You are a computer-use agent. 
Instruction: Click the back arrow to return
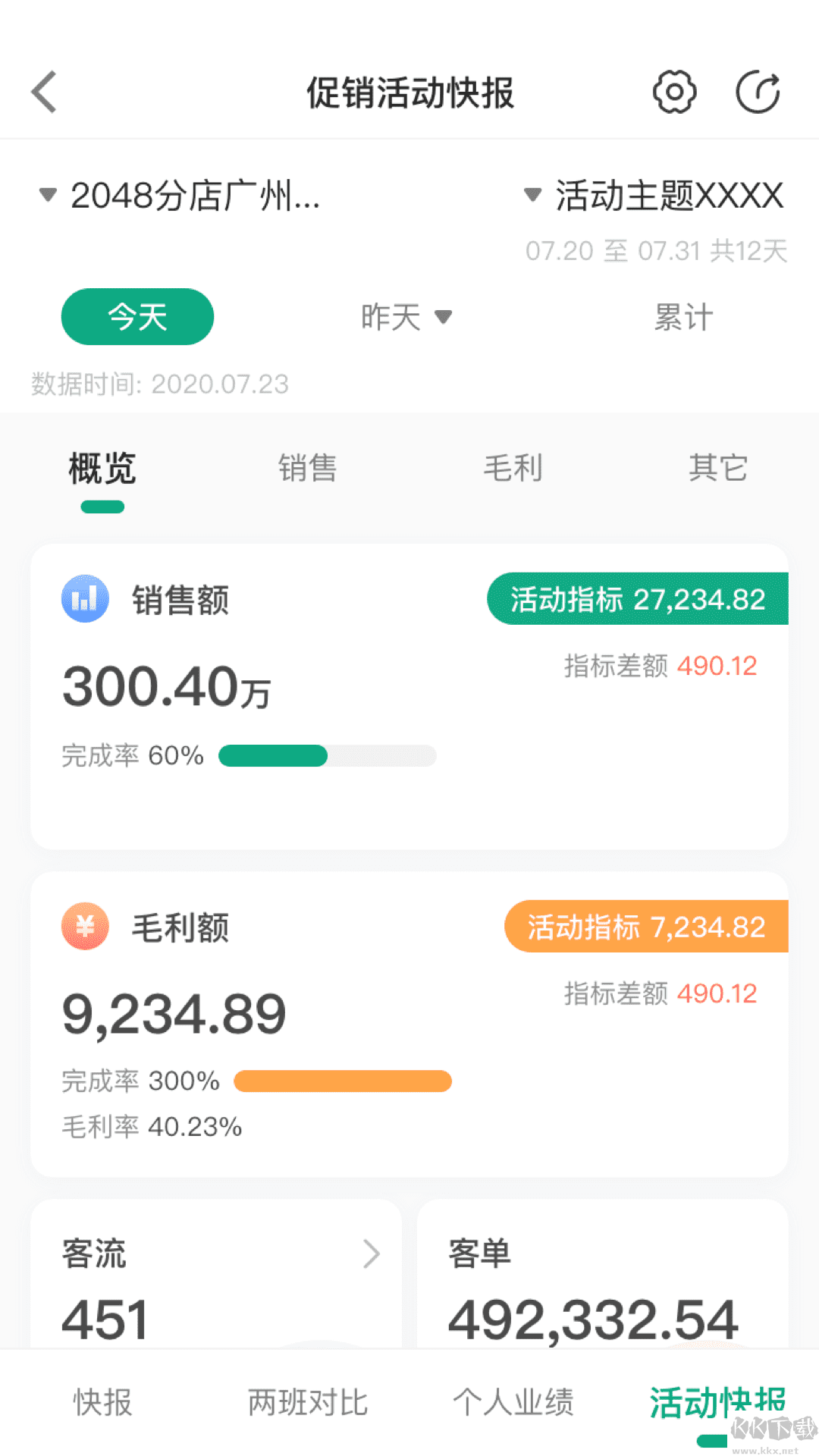click(43, 92)
